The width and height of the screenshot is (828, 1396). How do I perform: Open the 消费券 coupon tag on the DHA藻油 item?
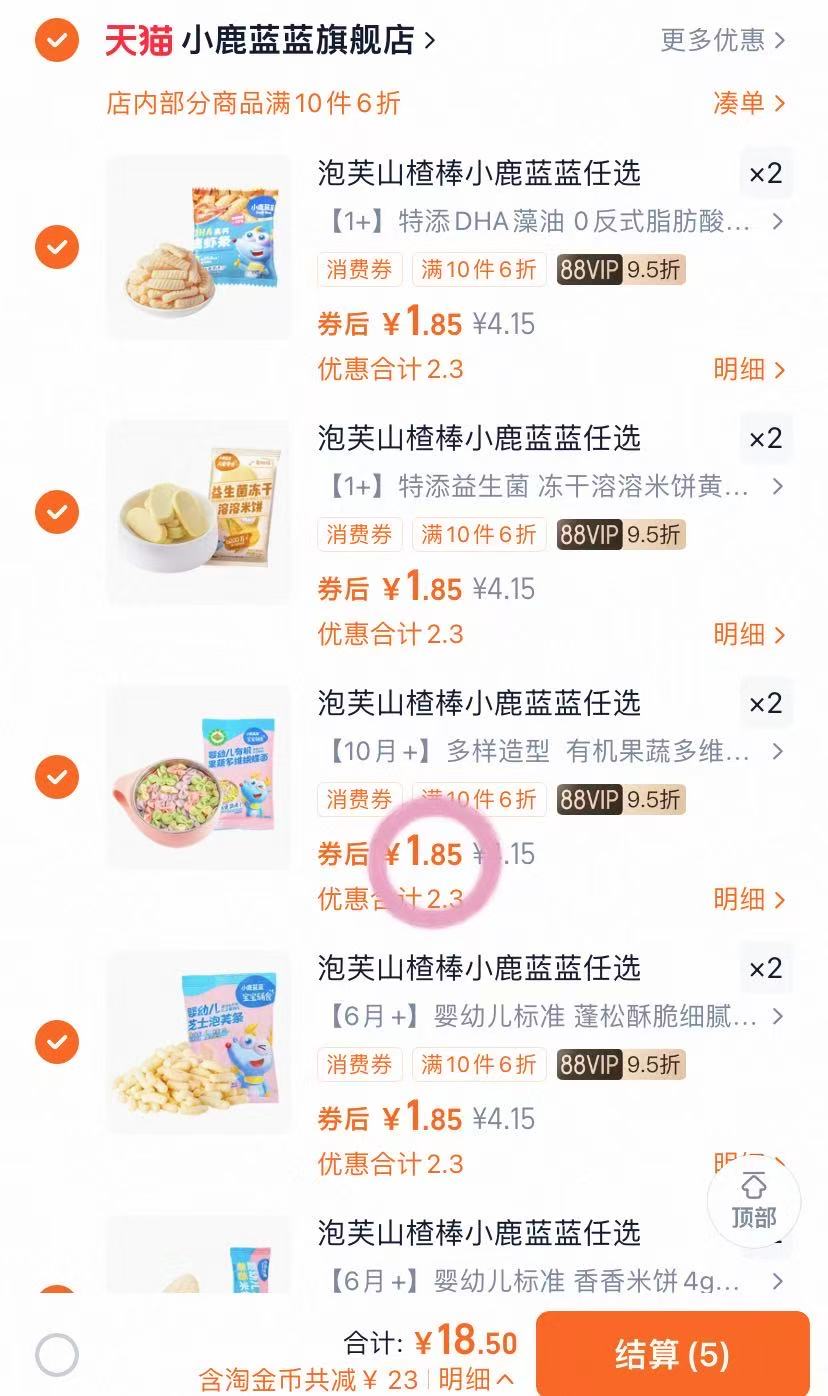(359, 269)
